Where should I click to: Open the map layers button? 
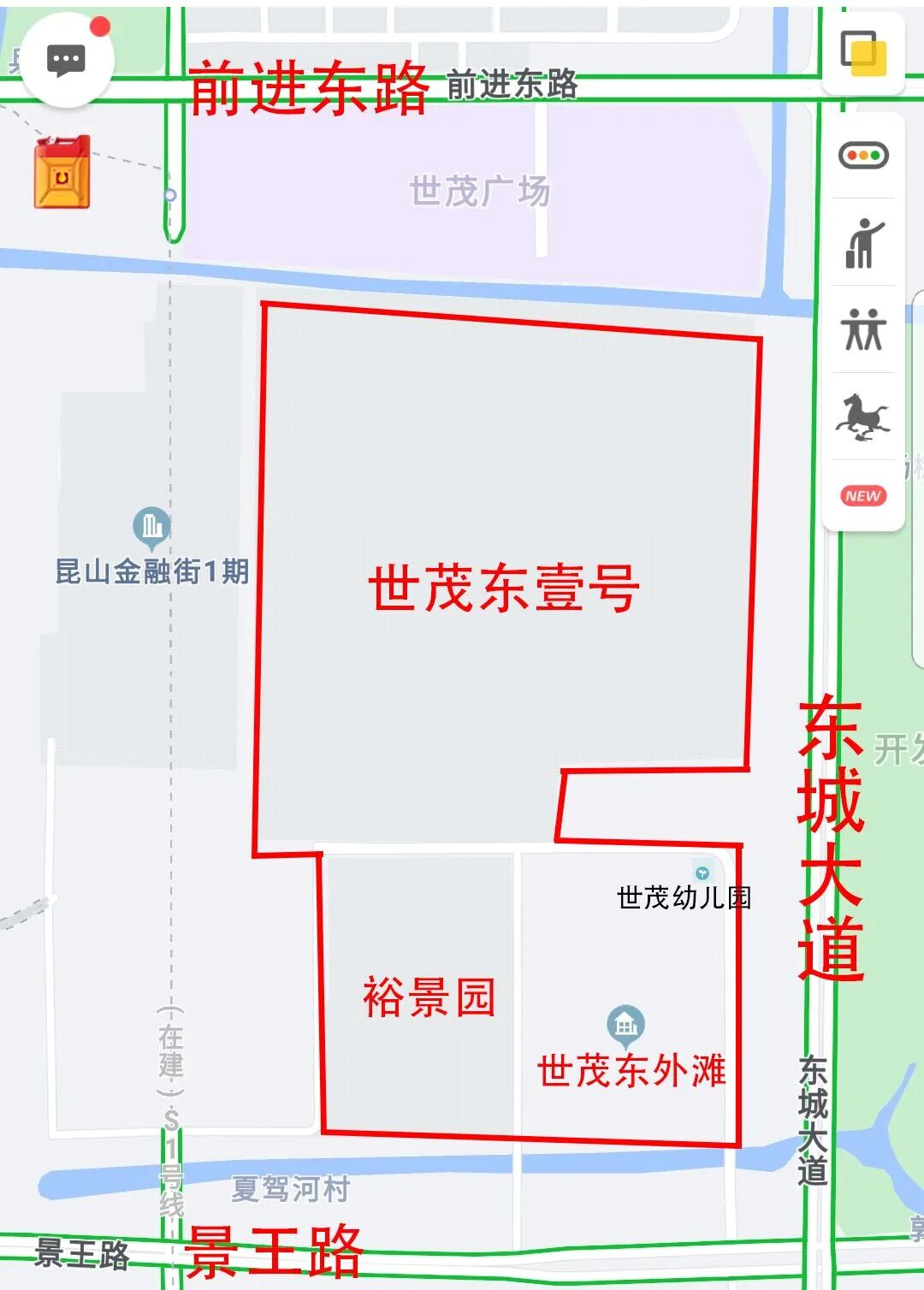(x=863, y=53)
